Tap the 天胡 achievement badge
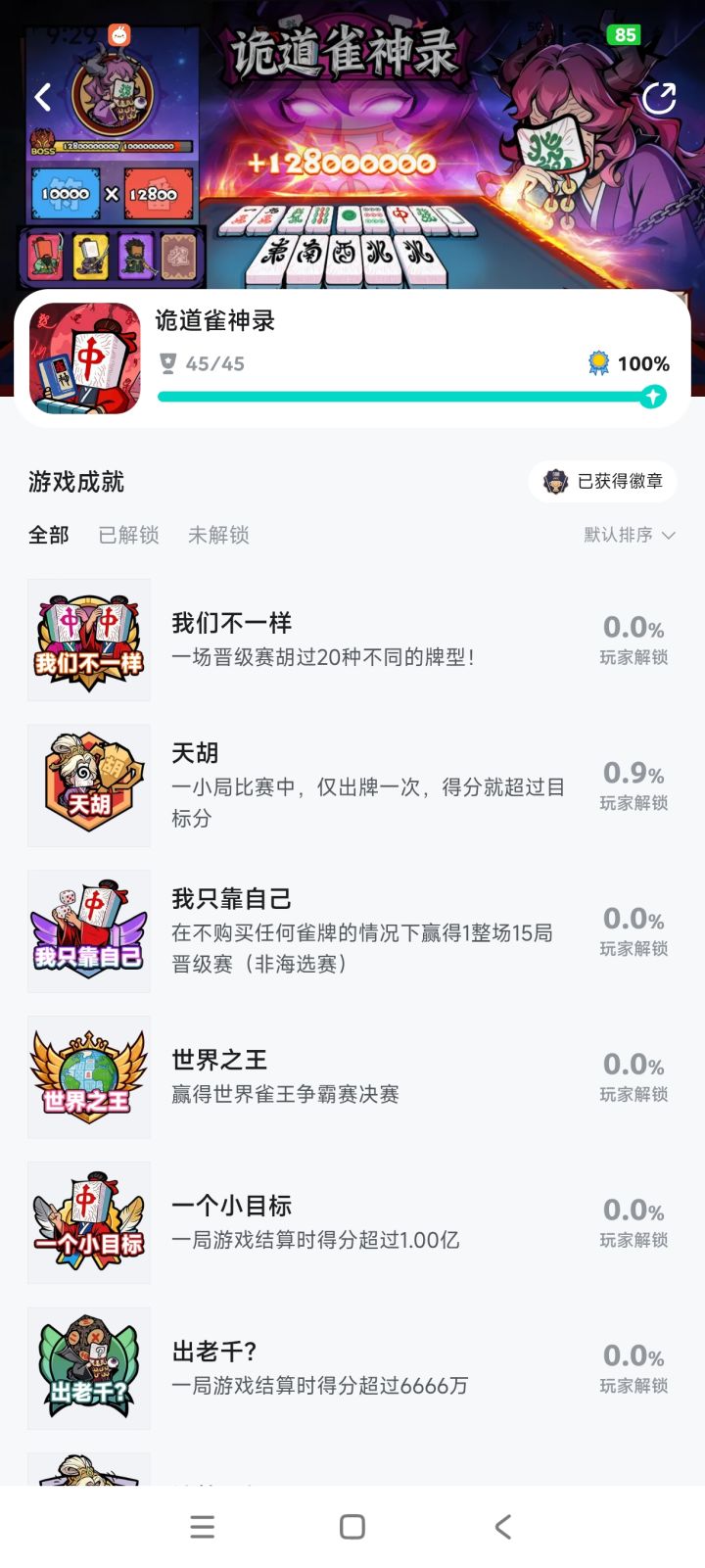 (x=88, y=784)
